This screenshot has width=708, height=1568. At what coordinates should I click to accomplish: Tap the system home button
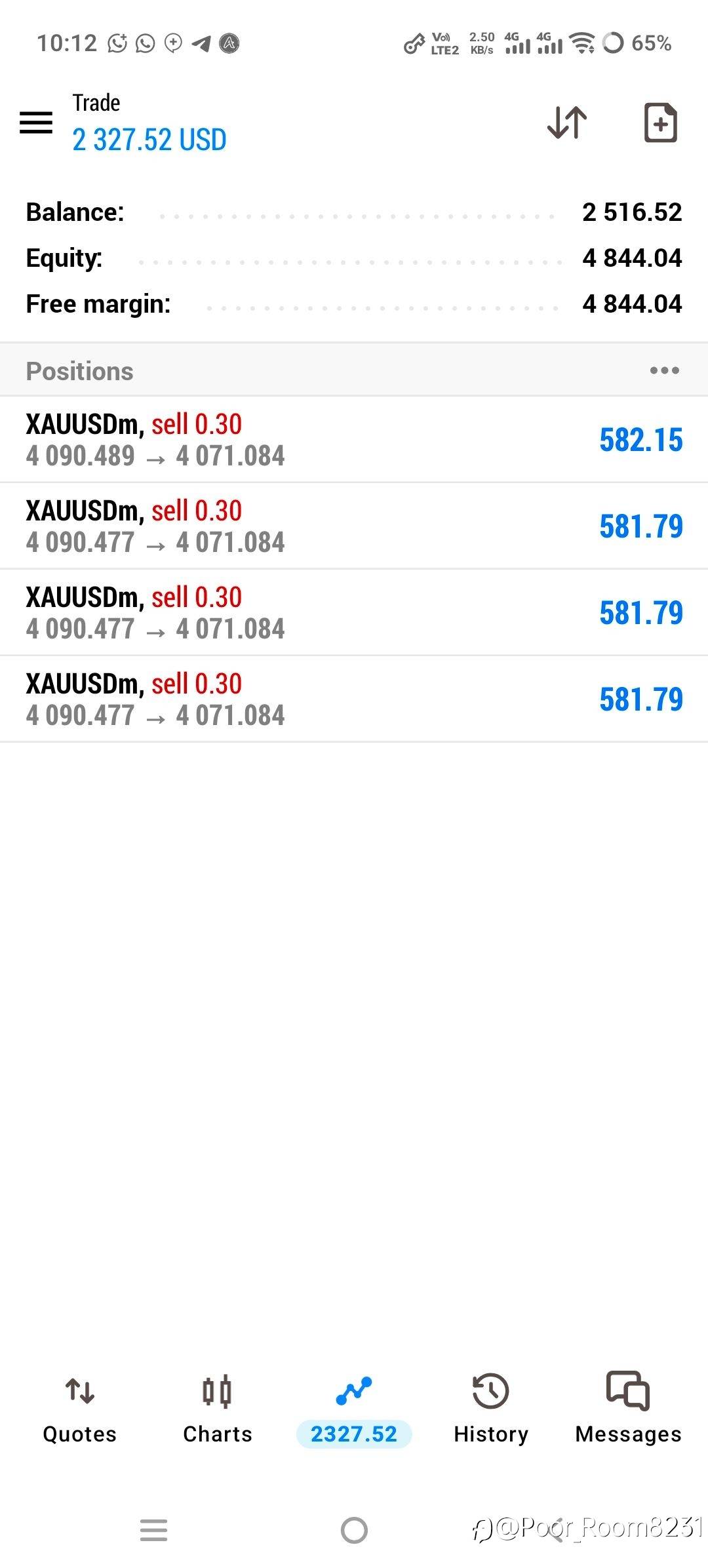click(x=354, y=1530)
